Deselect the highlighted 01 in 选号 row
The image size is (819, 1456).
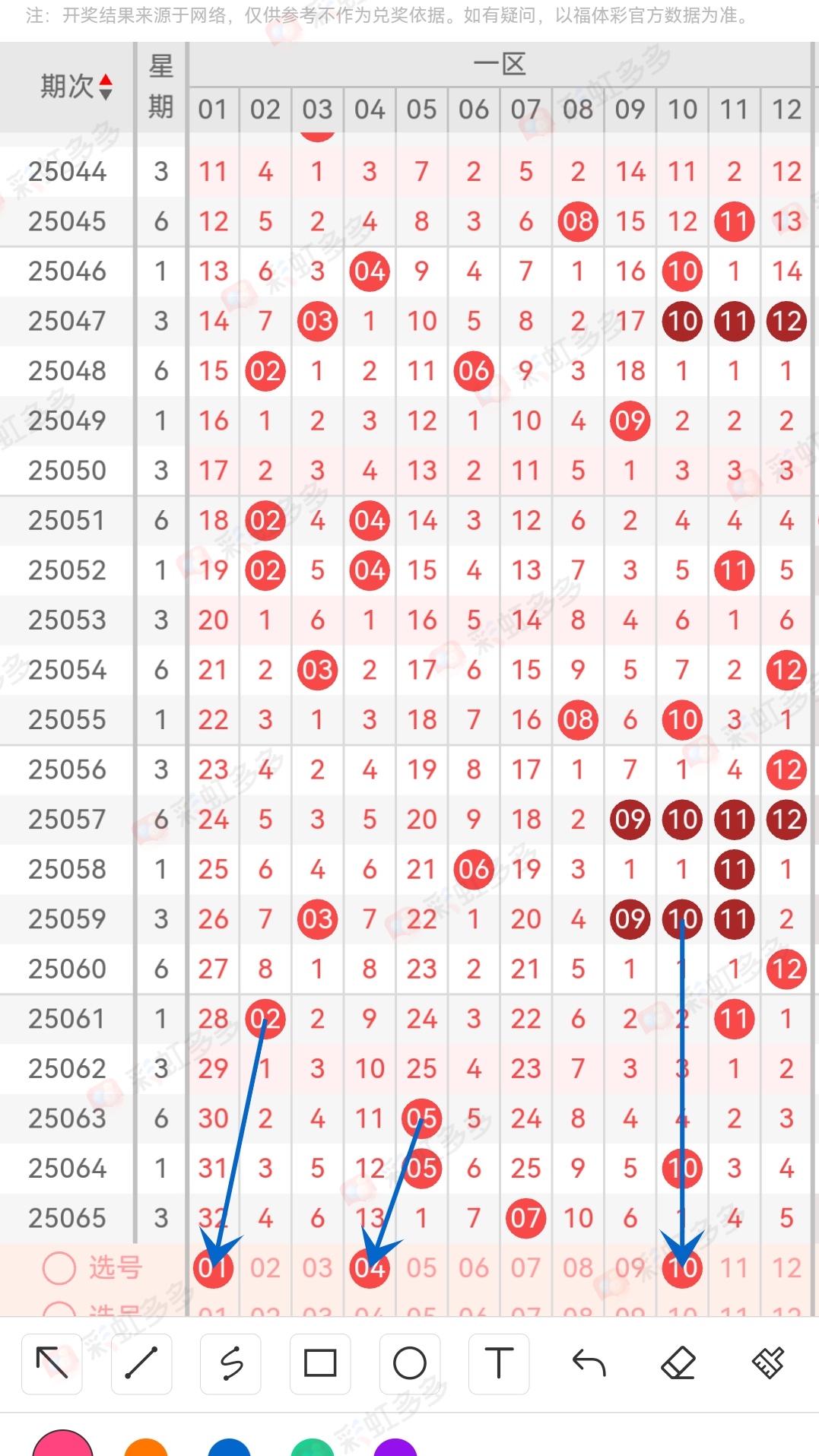(213, 1268)
